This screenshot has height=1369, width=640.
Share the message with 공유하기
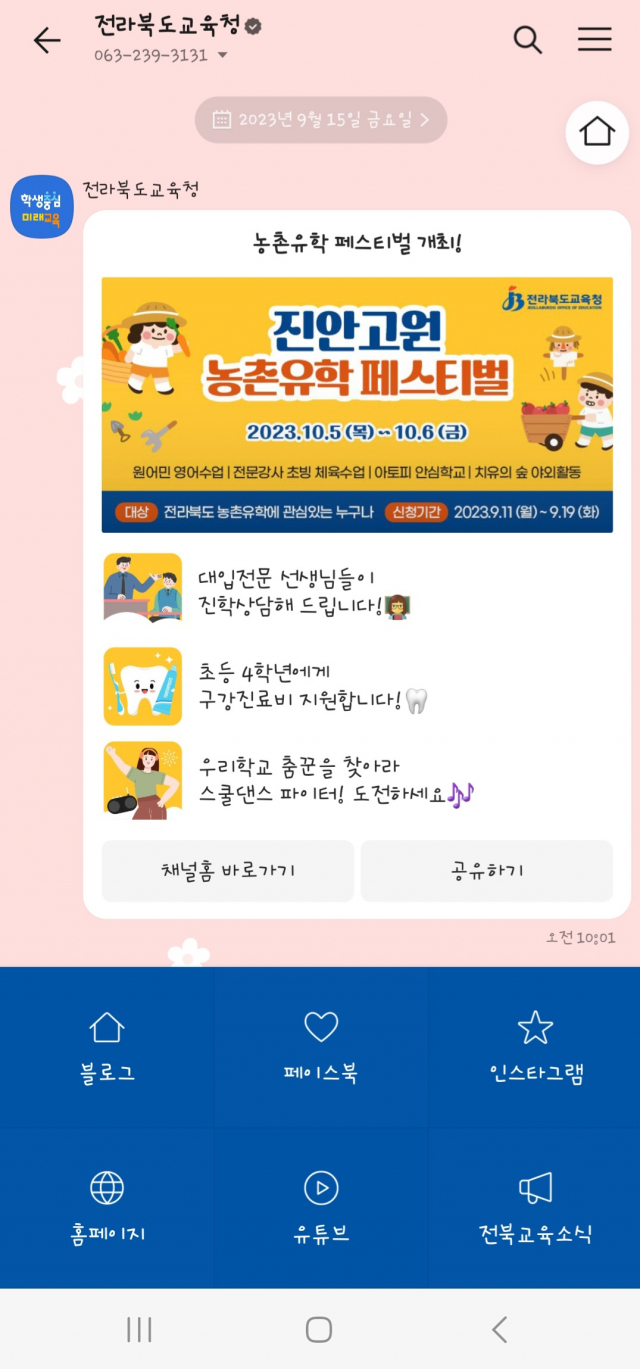pyautogui.click(x=487, y=871)
